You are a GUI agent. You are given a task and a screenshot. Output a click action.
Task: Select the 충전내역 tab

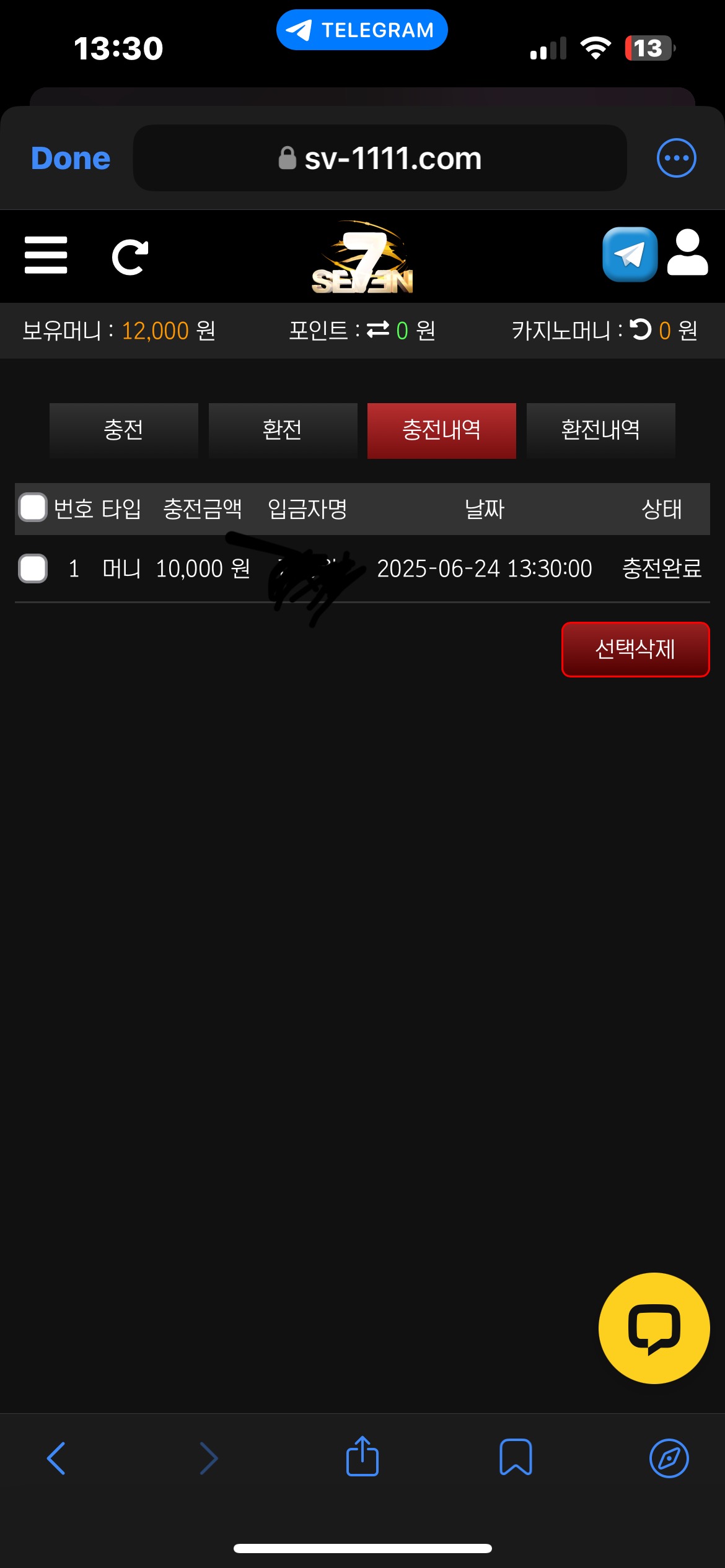coord(441,430)
